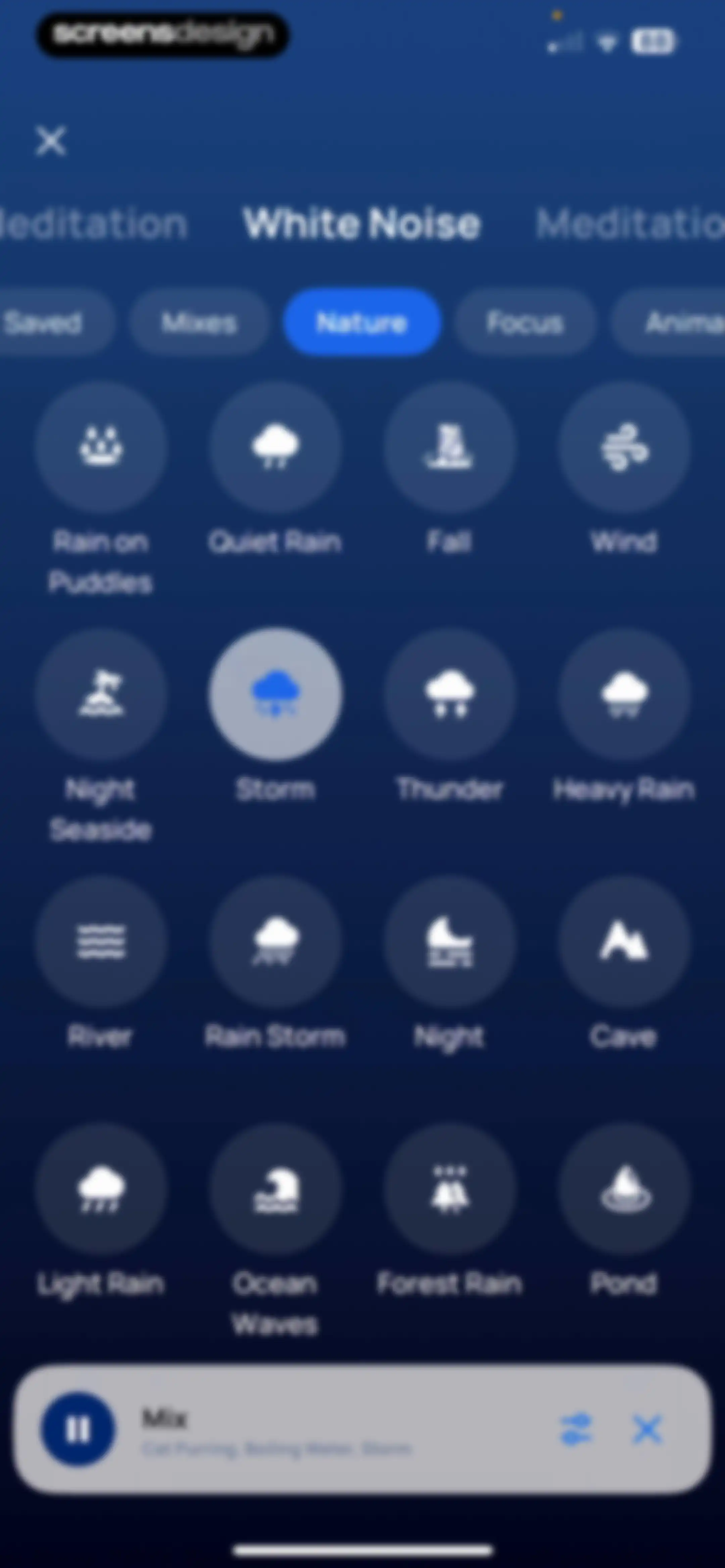The width and height of the screenshot is (725, 1568).
Task: Select the Night Seaside sound
Action: point(101,694)
